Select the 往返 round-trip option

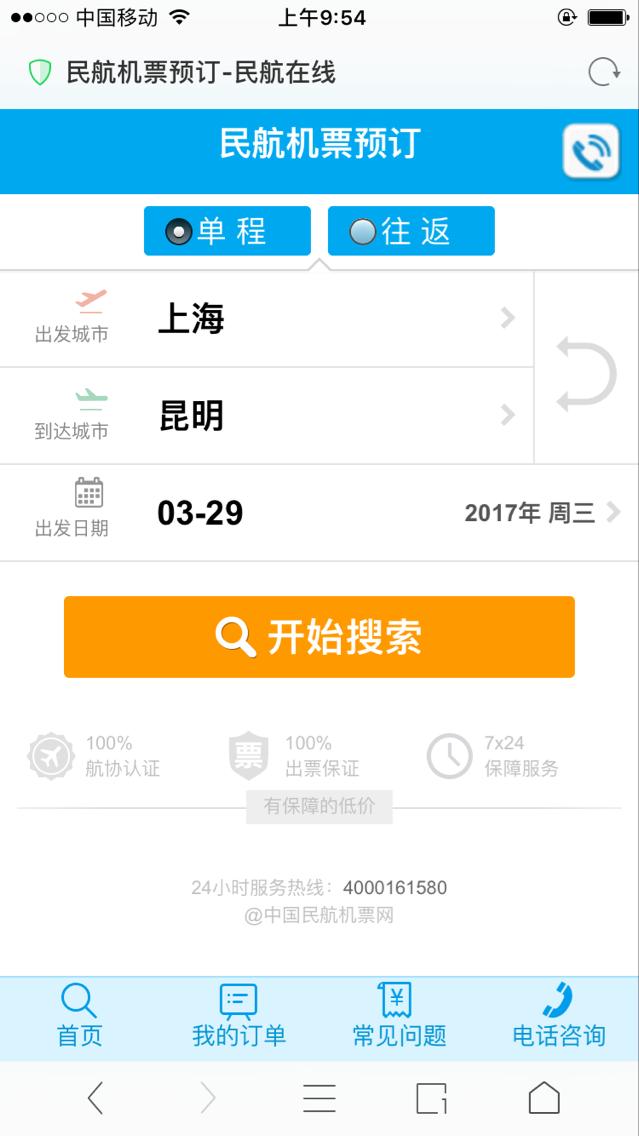pyautogui.click(x=411, y=231)
